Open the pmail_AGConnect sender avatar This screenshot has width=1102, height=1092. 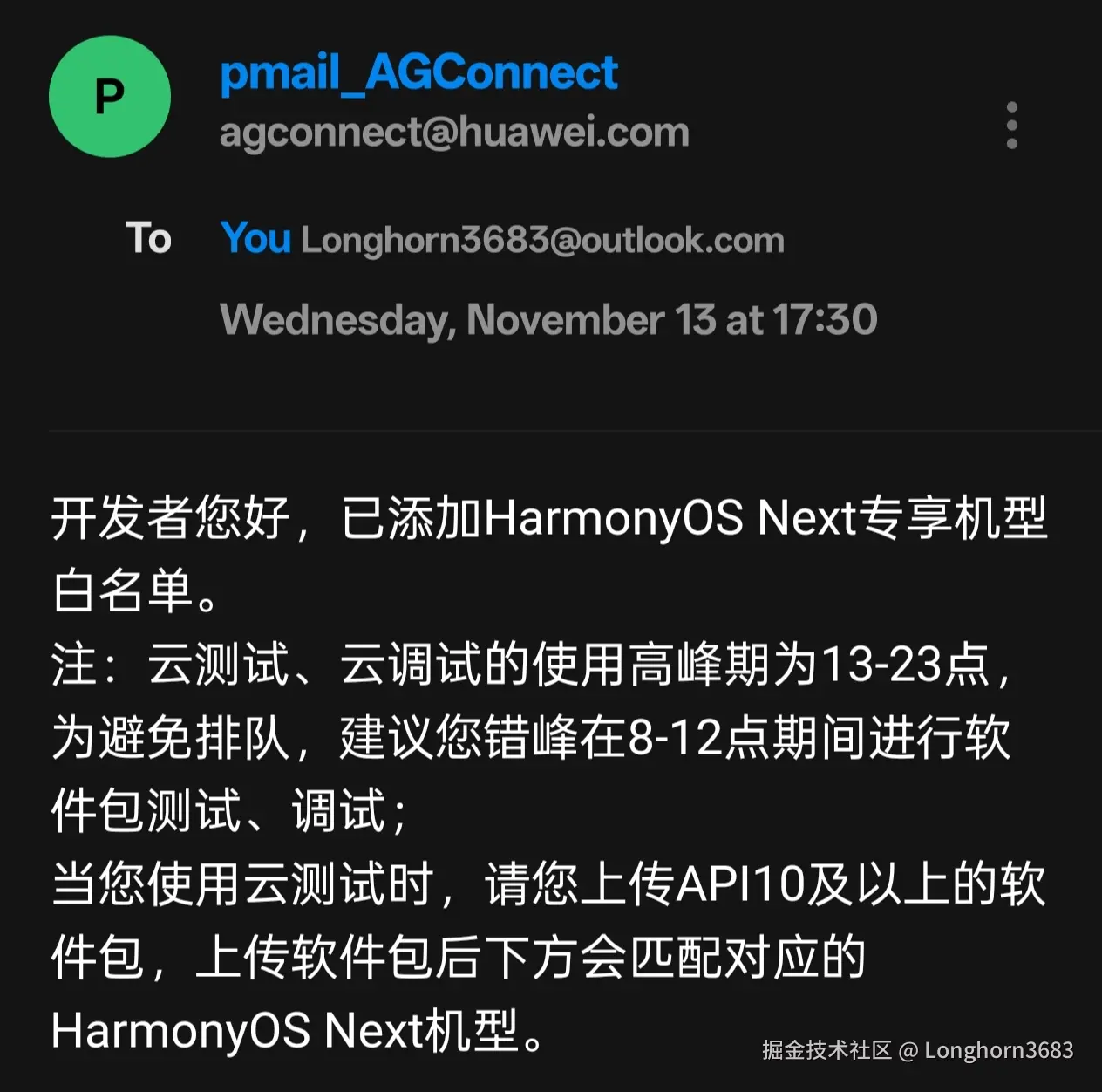click(x=110, y=97)
